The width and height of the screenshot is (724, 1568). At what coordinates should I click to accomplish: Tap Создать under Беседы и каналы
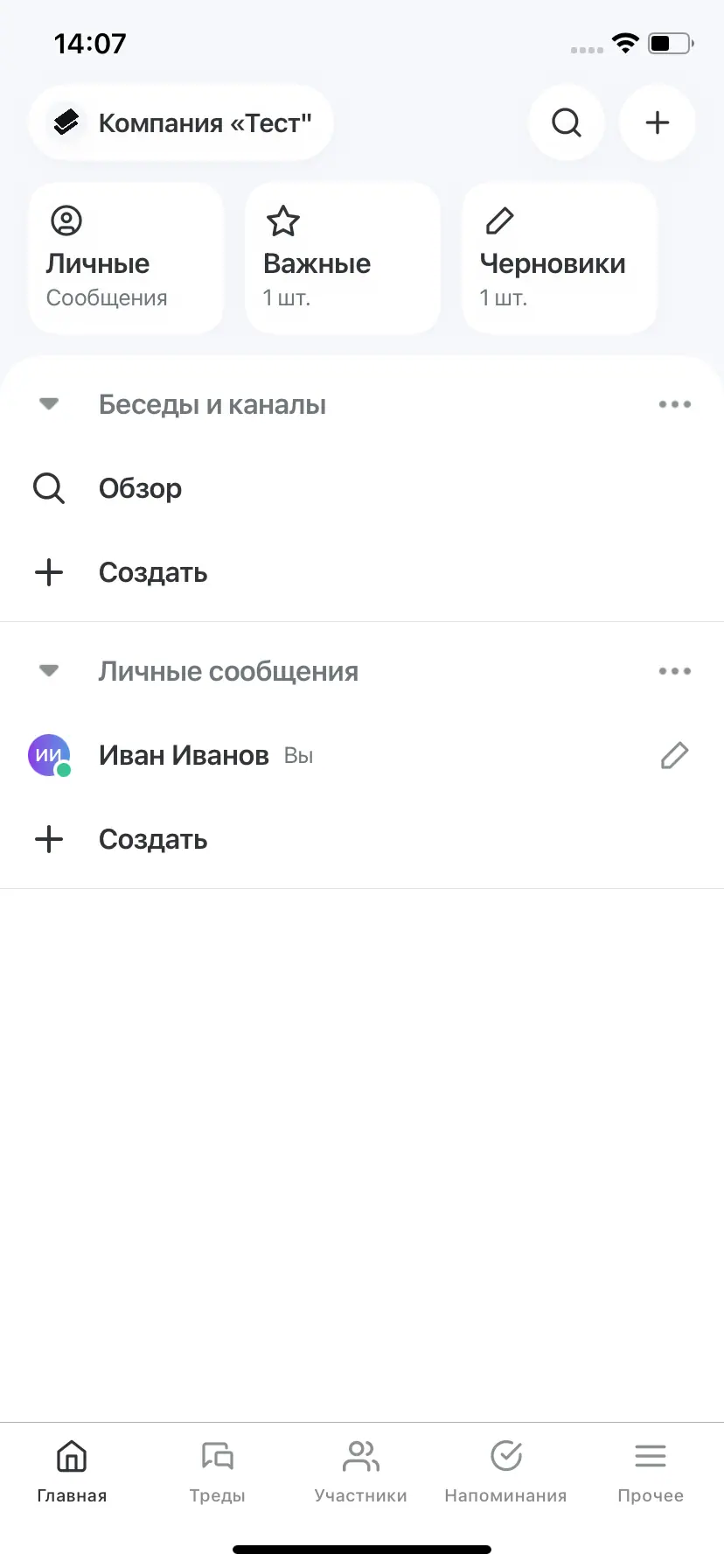(152, 572)
